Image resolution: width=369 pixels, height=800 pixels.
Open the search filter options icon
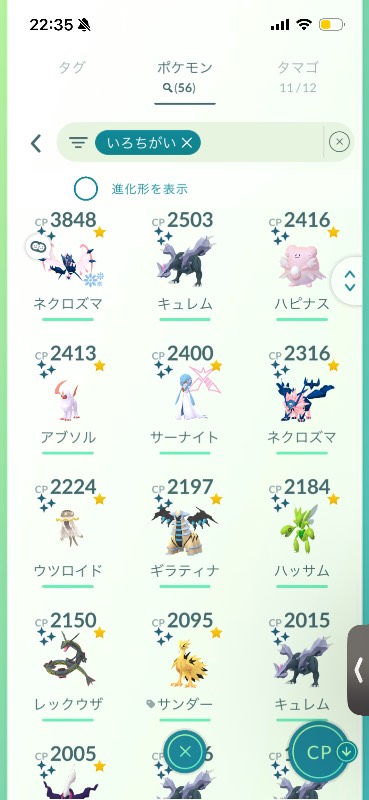(x=78, y=142)
